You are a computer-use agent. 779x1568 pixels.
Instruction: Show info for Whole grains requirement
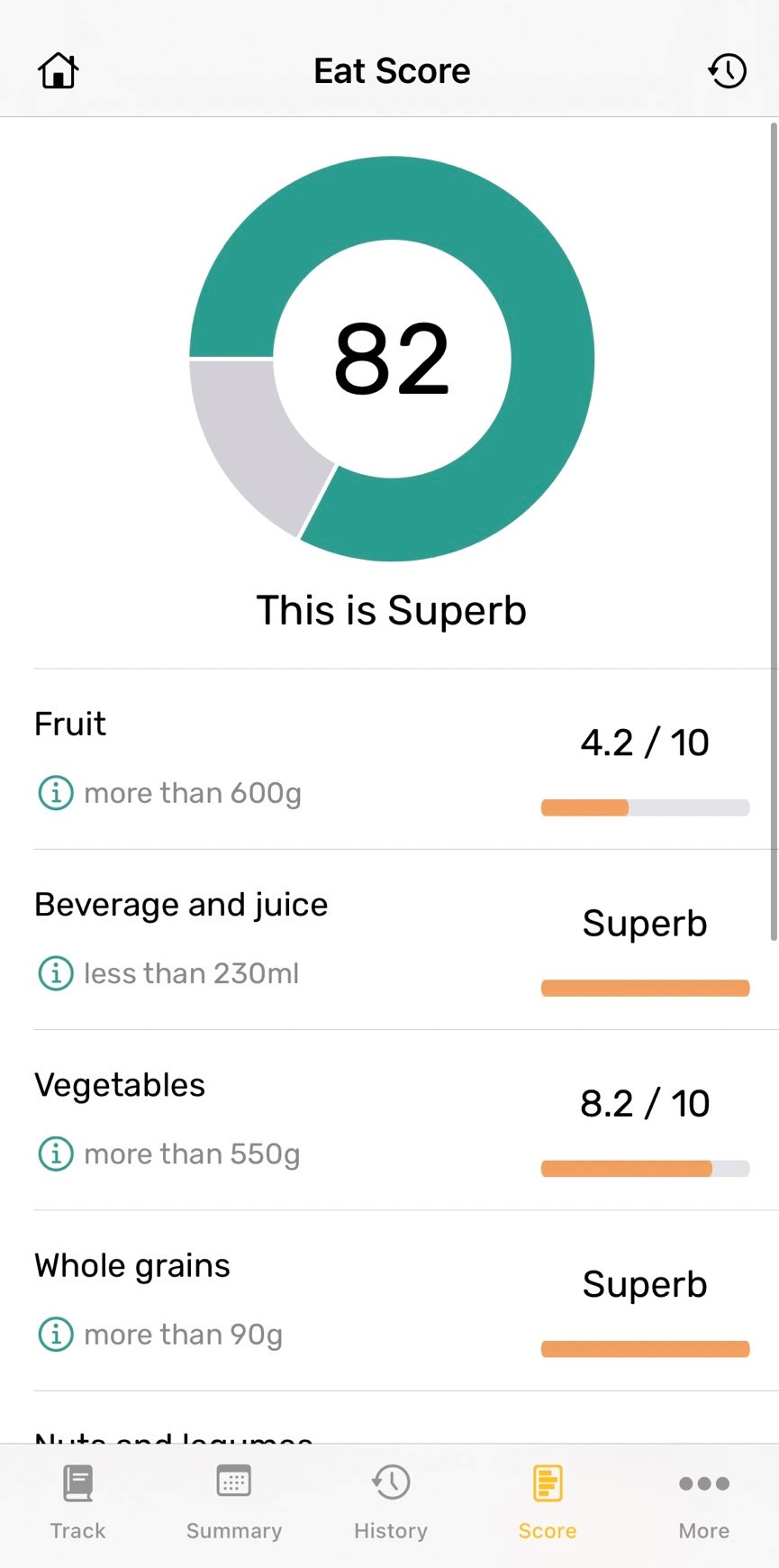pos(55,1335)
